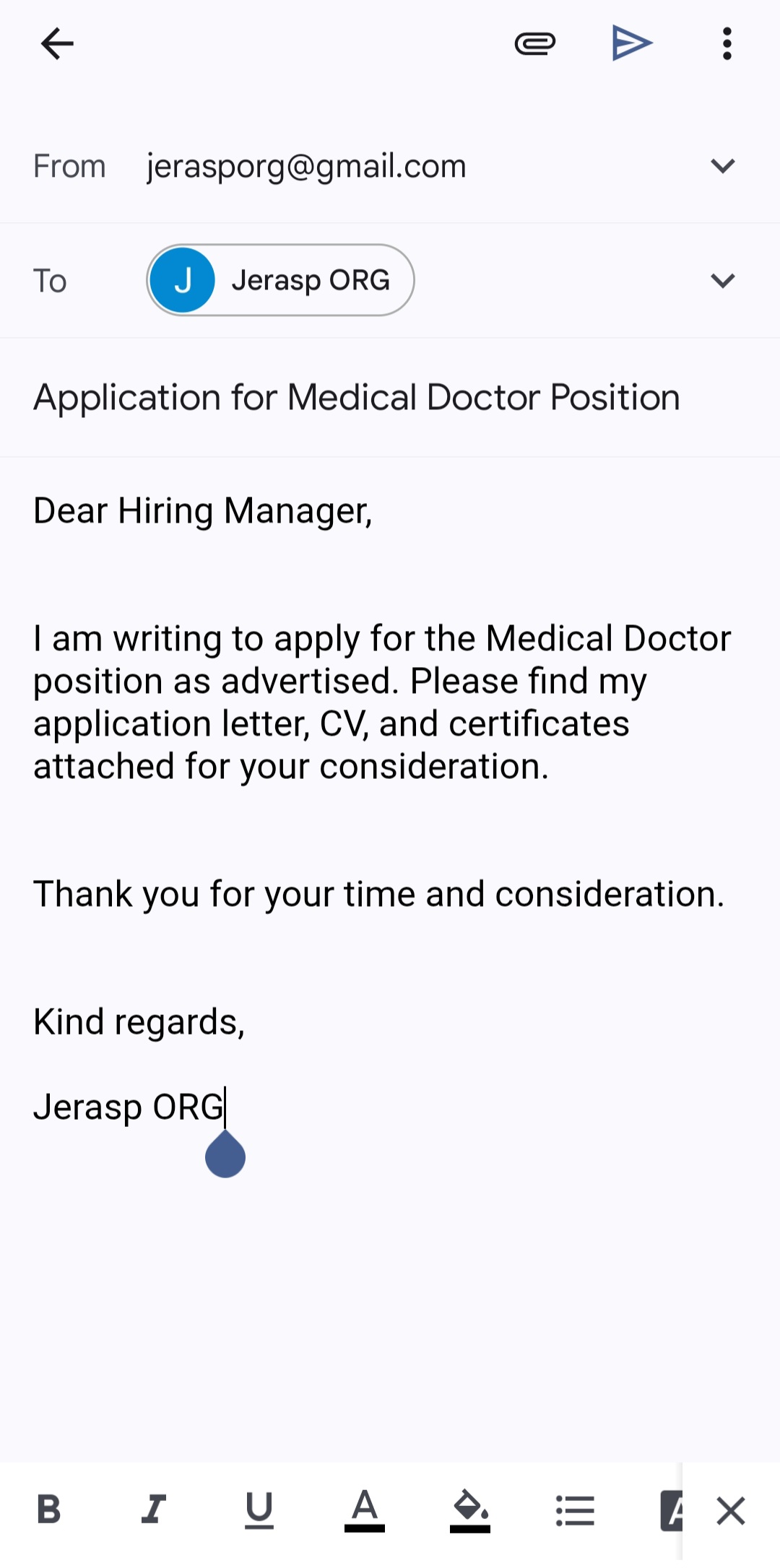Expand the From account dropdown

722,167
